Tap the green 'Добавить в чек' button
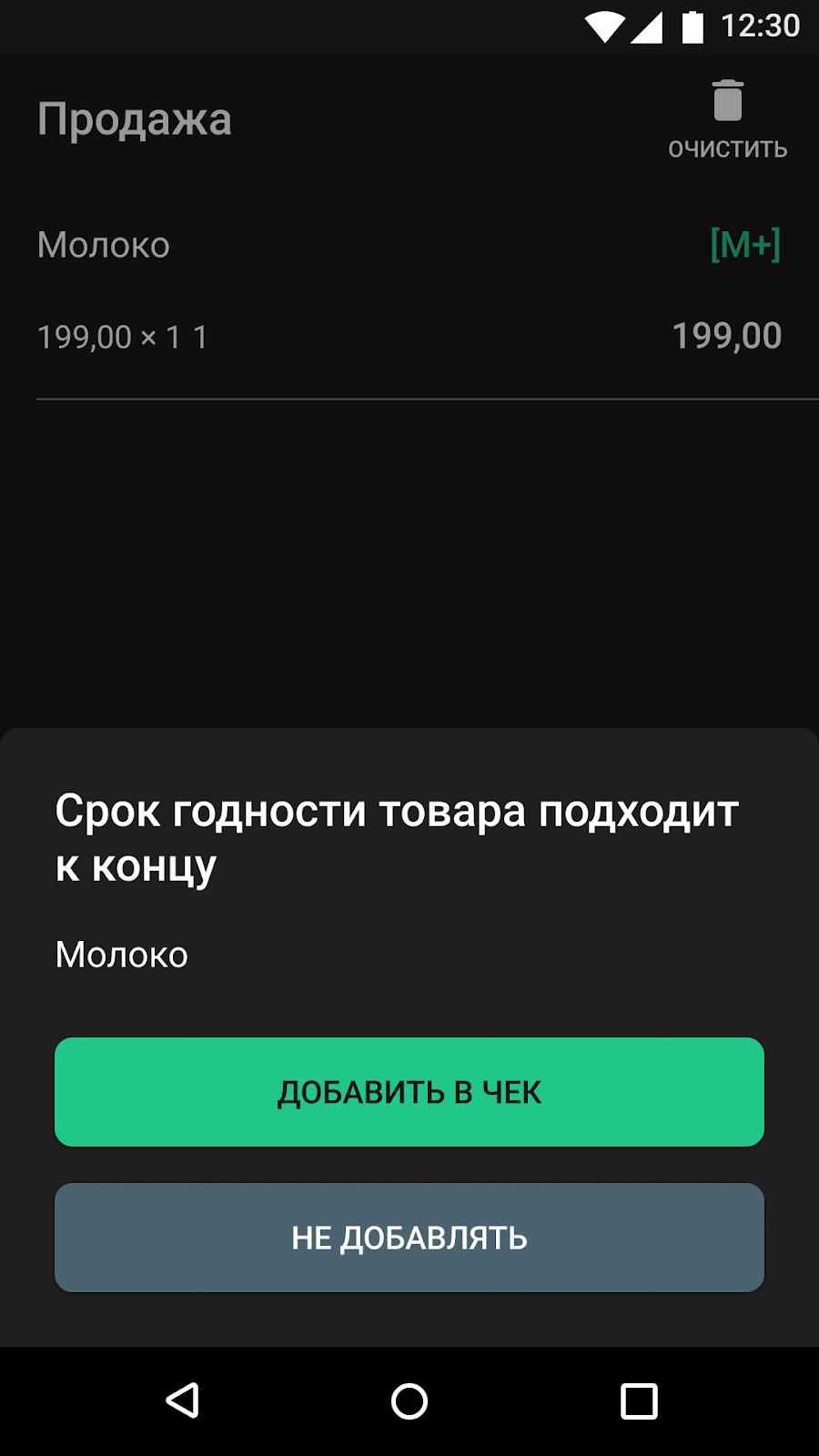Viewport: 819px width, 1456px height. click(409, 1092)
